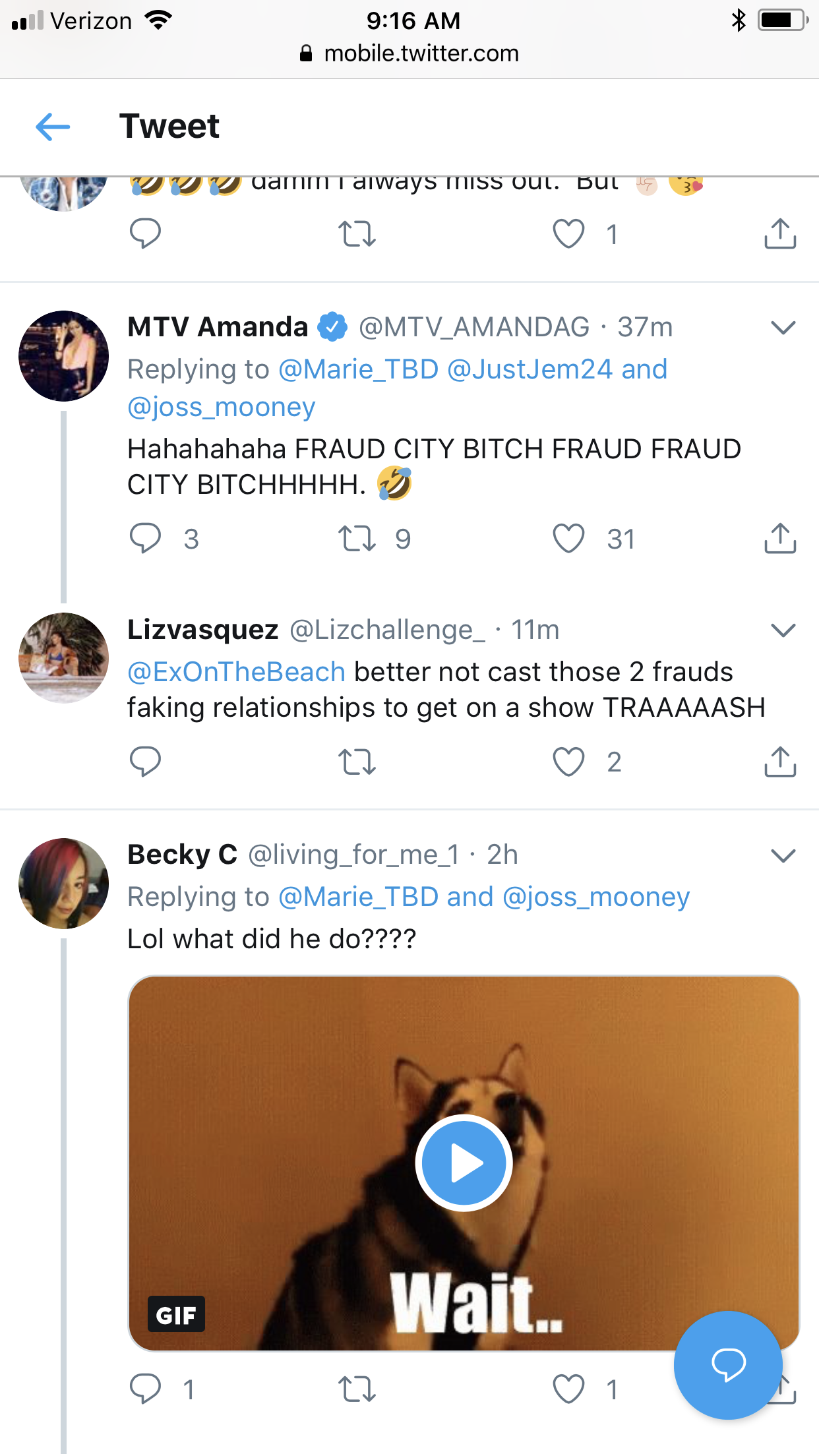Tap the floating blue reply button

click(x=728, y=1365)
